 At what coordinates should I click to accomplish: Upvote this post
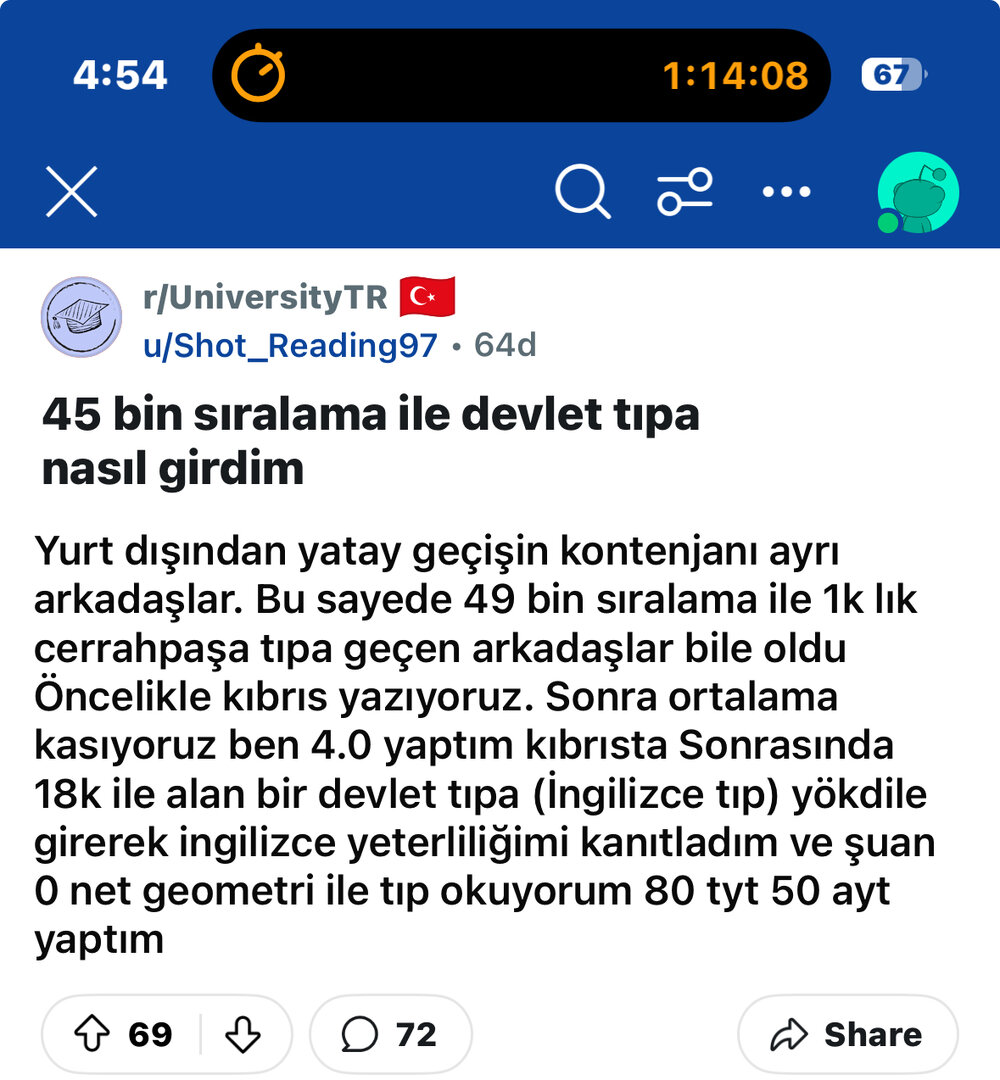tap(92, 1034)
